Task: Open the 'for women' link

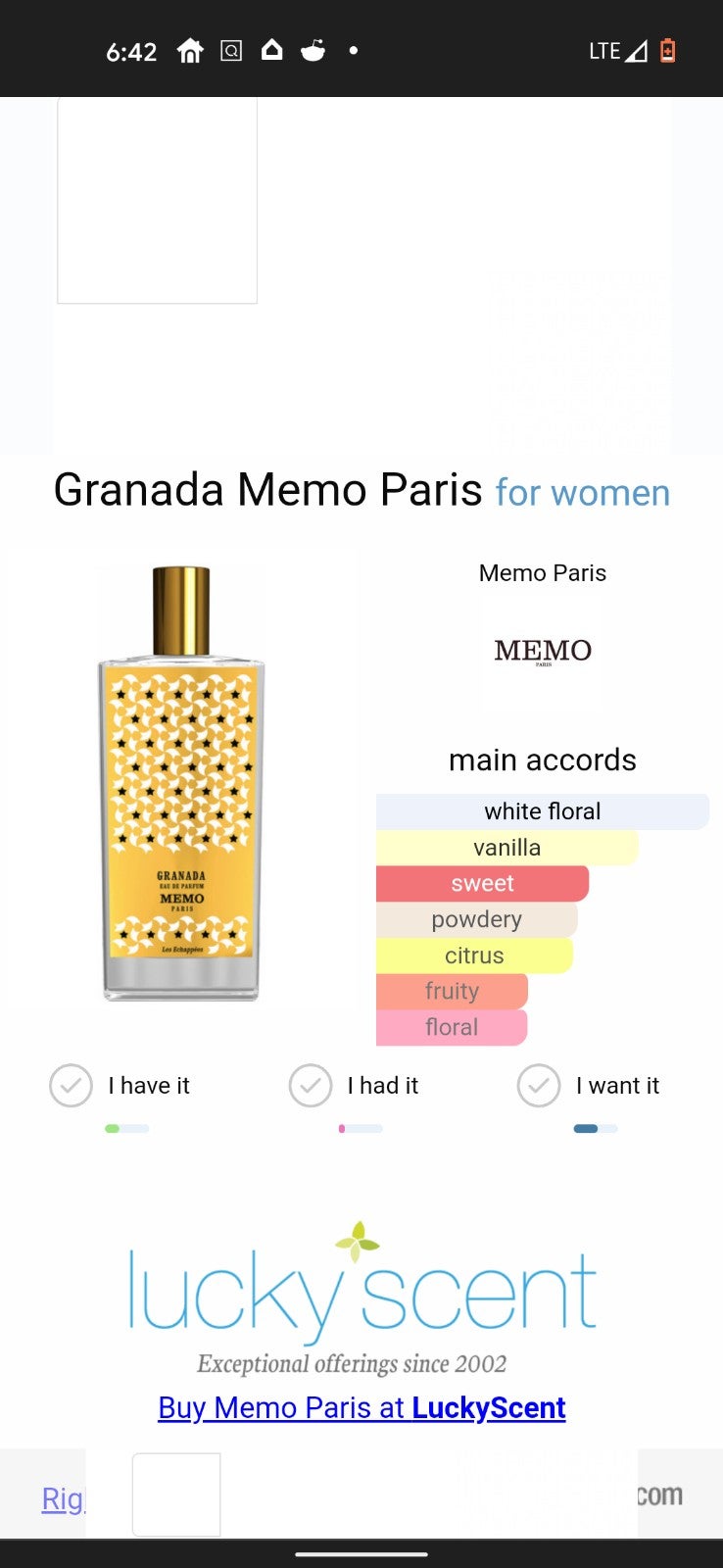Action: coord(583,492)
